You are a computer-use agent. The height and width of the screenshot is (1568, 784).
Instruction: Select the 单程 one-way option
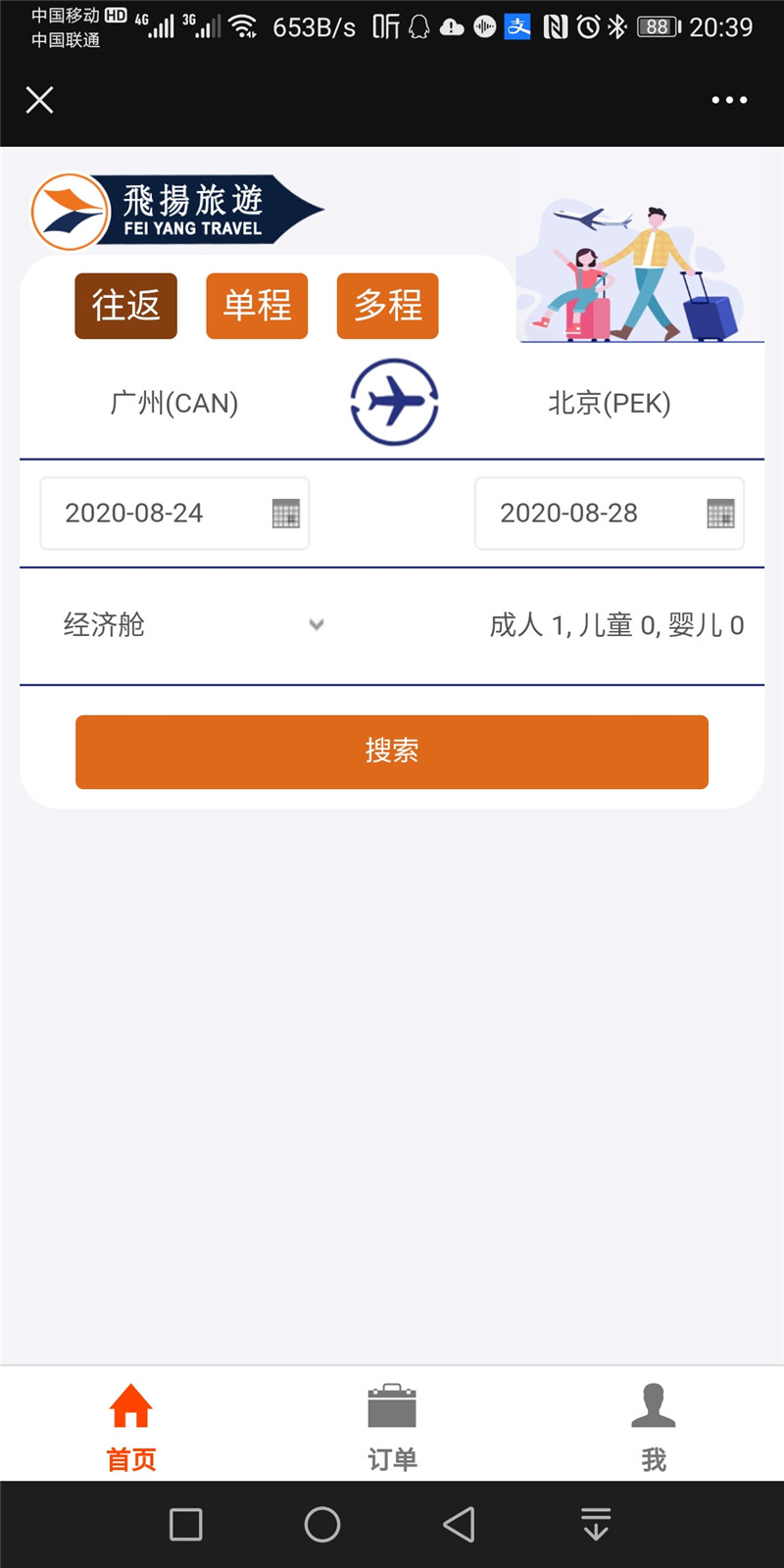point(256,306)
